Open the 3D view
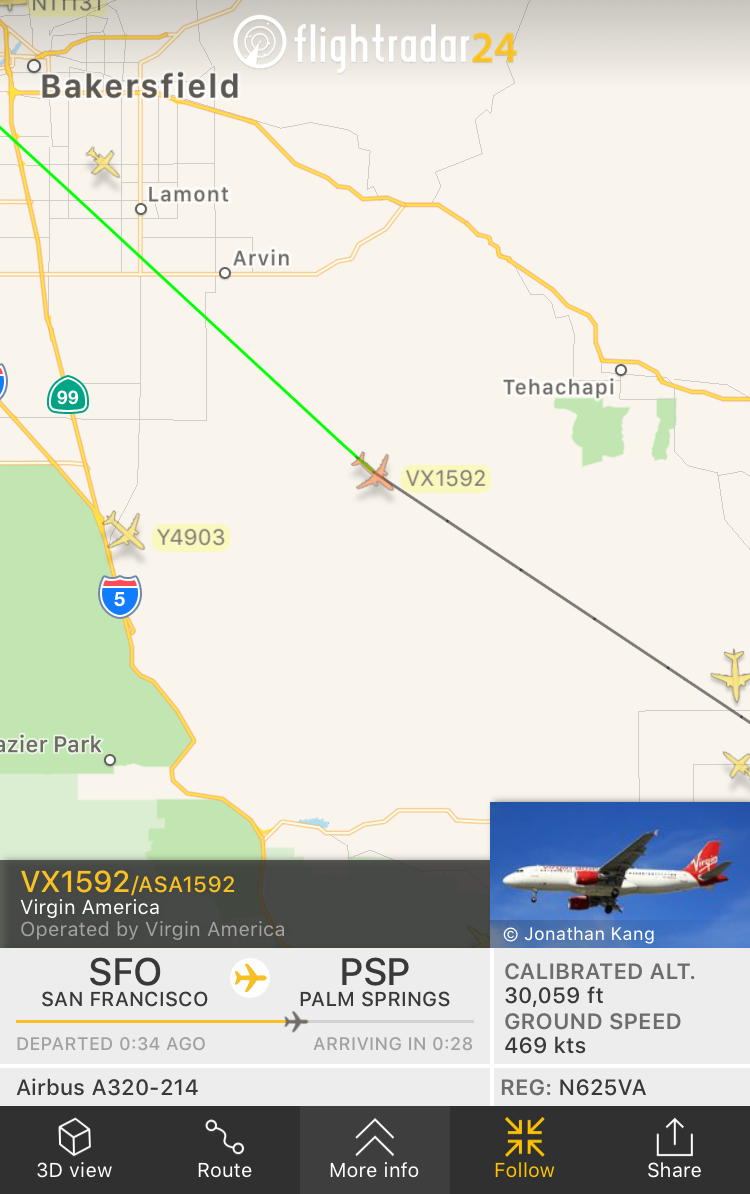Screen dimensions: 750x1194 (74, 1149)
